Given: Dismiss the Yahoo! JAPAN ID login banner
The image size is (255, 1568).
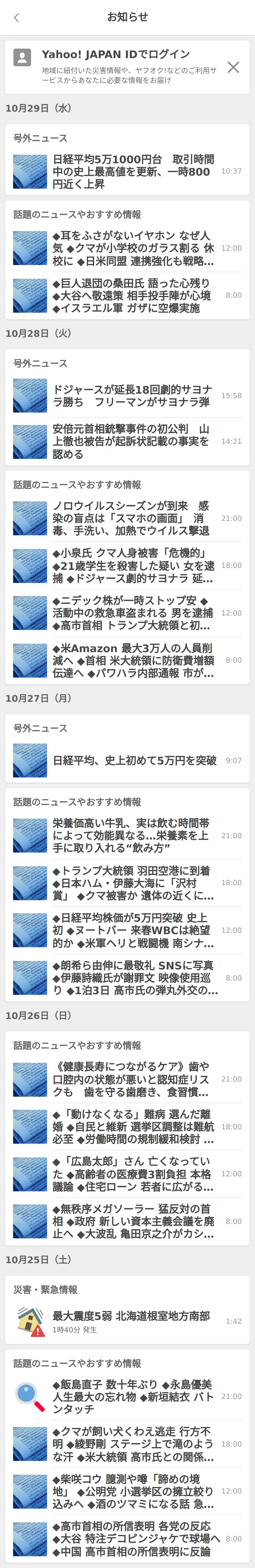Looking at the screenshot, I should point(233,67).
